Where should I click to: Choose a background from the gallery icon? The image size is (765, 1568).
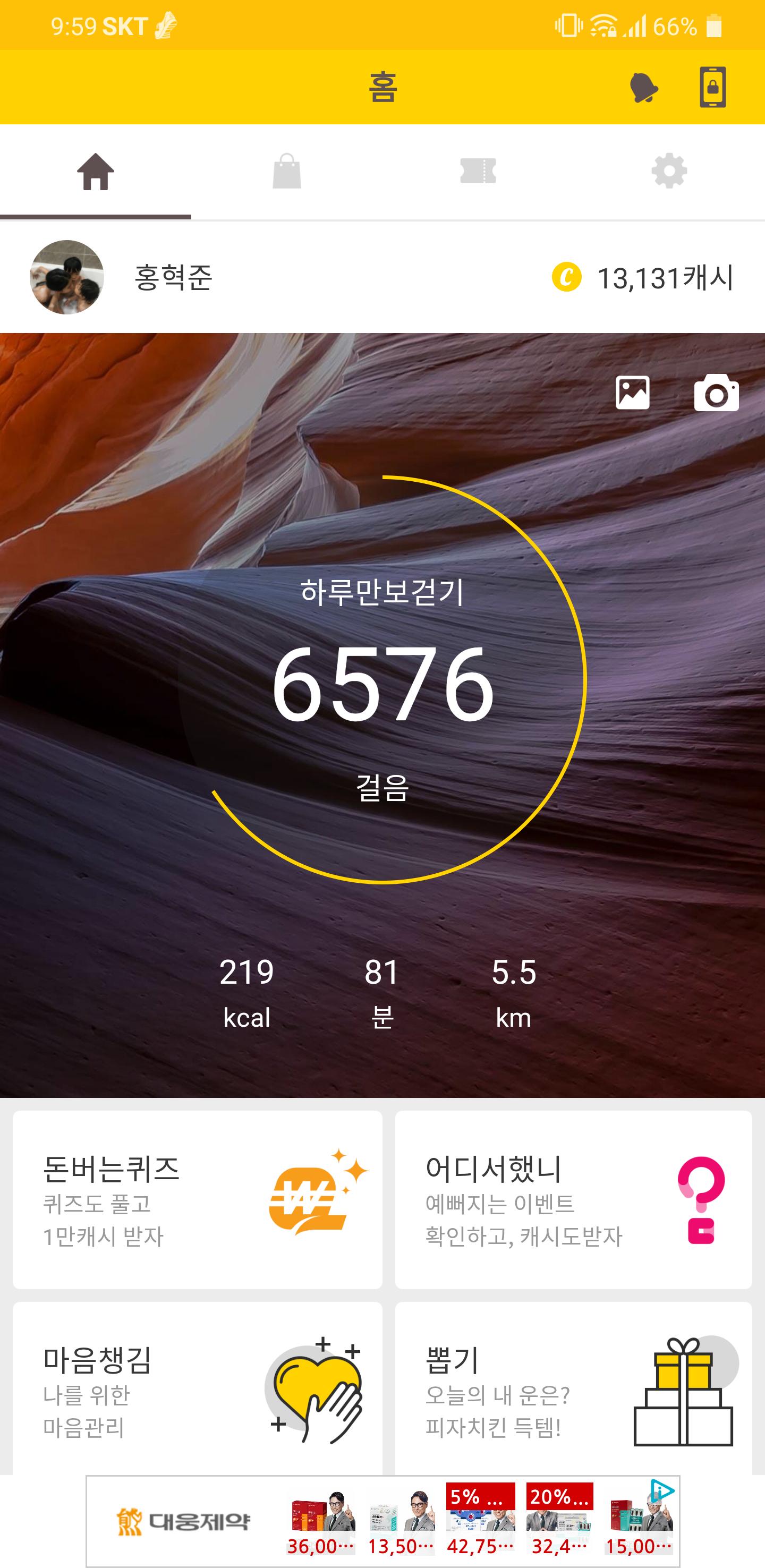click(x=632, y=393)
